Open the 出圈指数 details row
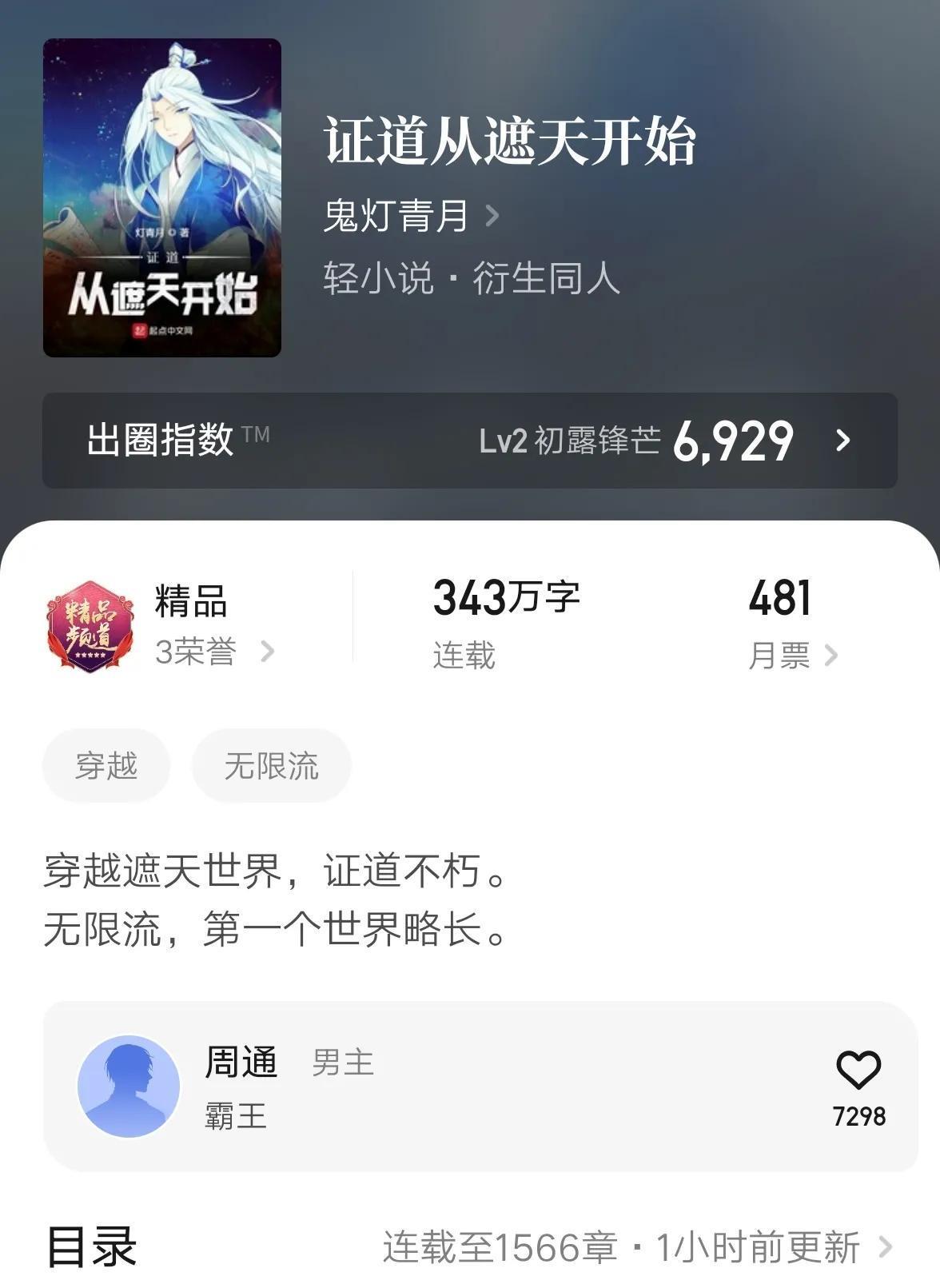 click(469, 441)
